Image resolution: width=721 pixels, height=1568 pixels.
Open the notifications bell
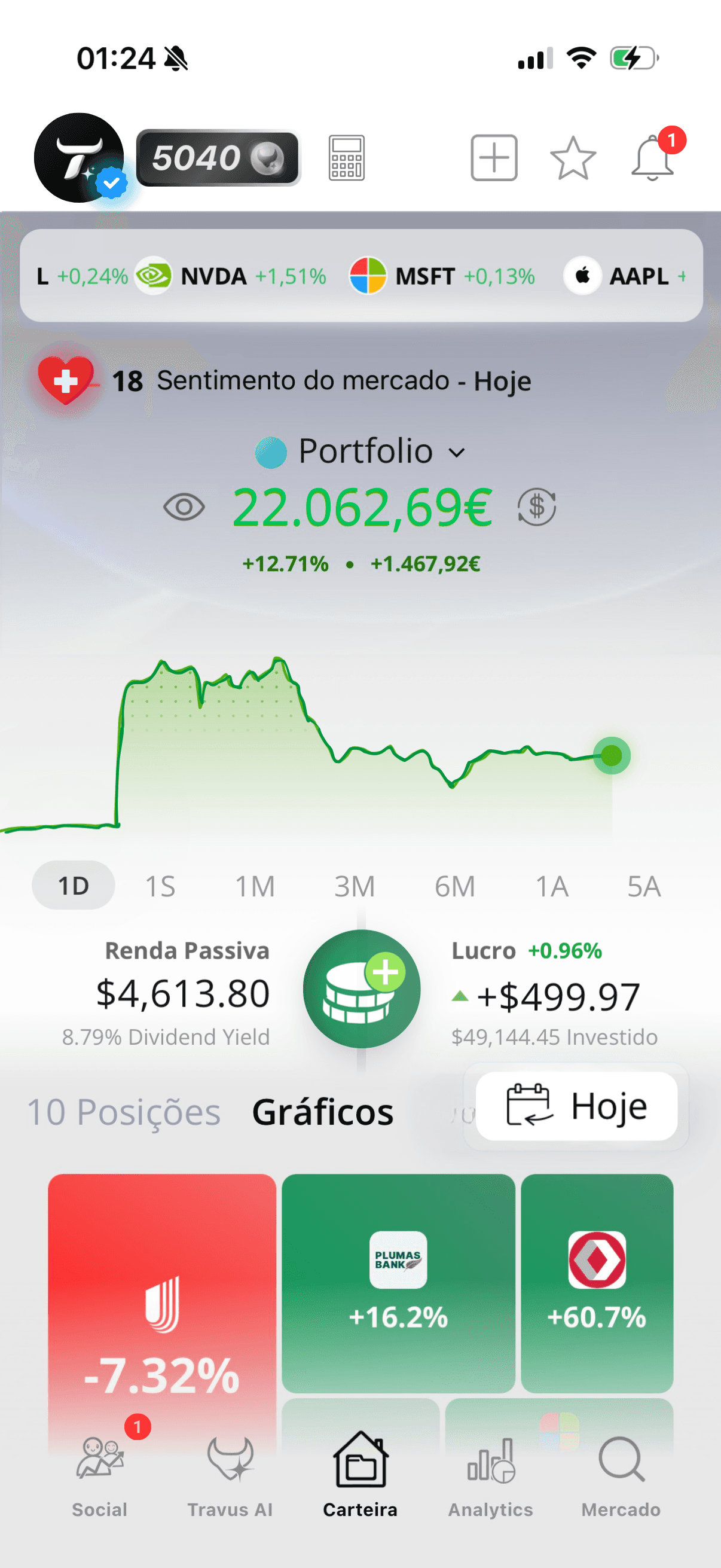(x=653, y=158)
